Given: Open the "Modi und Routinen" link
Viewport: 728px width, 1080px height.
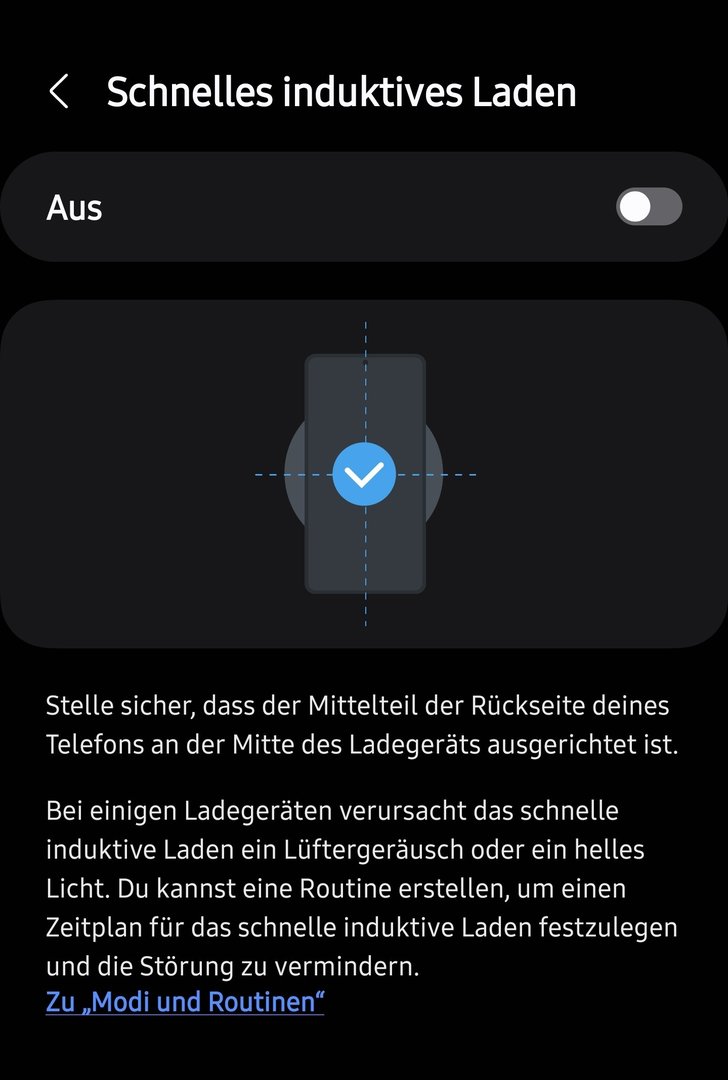Looking at the screenshot, I should [185, 1002].
